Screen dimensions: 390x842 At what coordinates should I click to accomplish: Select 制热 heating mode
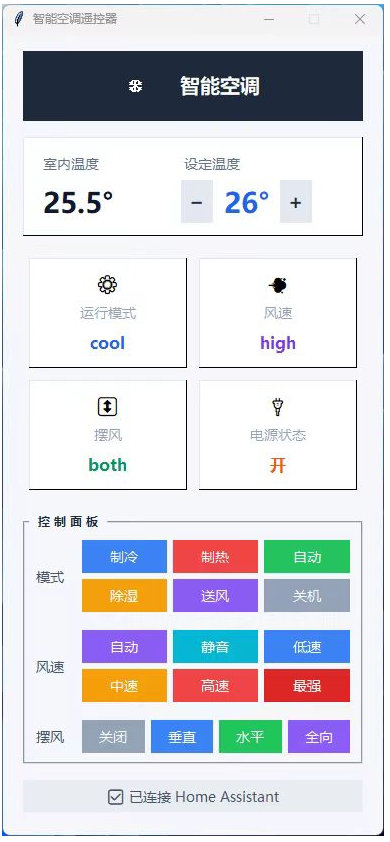(215, 557)
